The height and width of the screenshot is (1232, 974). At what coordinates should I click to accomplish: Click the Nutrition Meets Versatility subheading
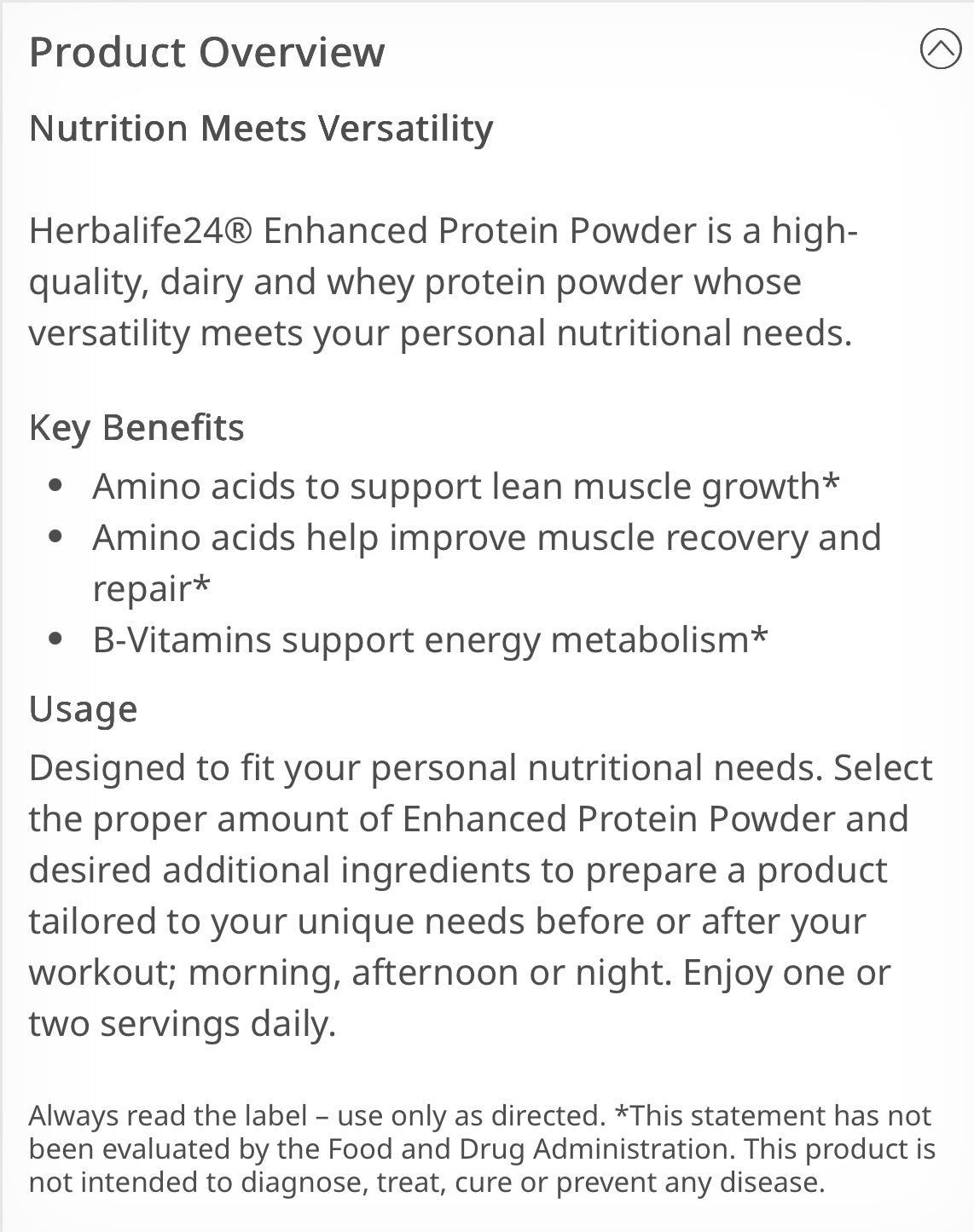(x=261, y=128)
